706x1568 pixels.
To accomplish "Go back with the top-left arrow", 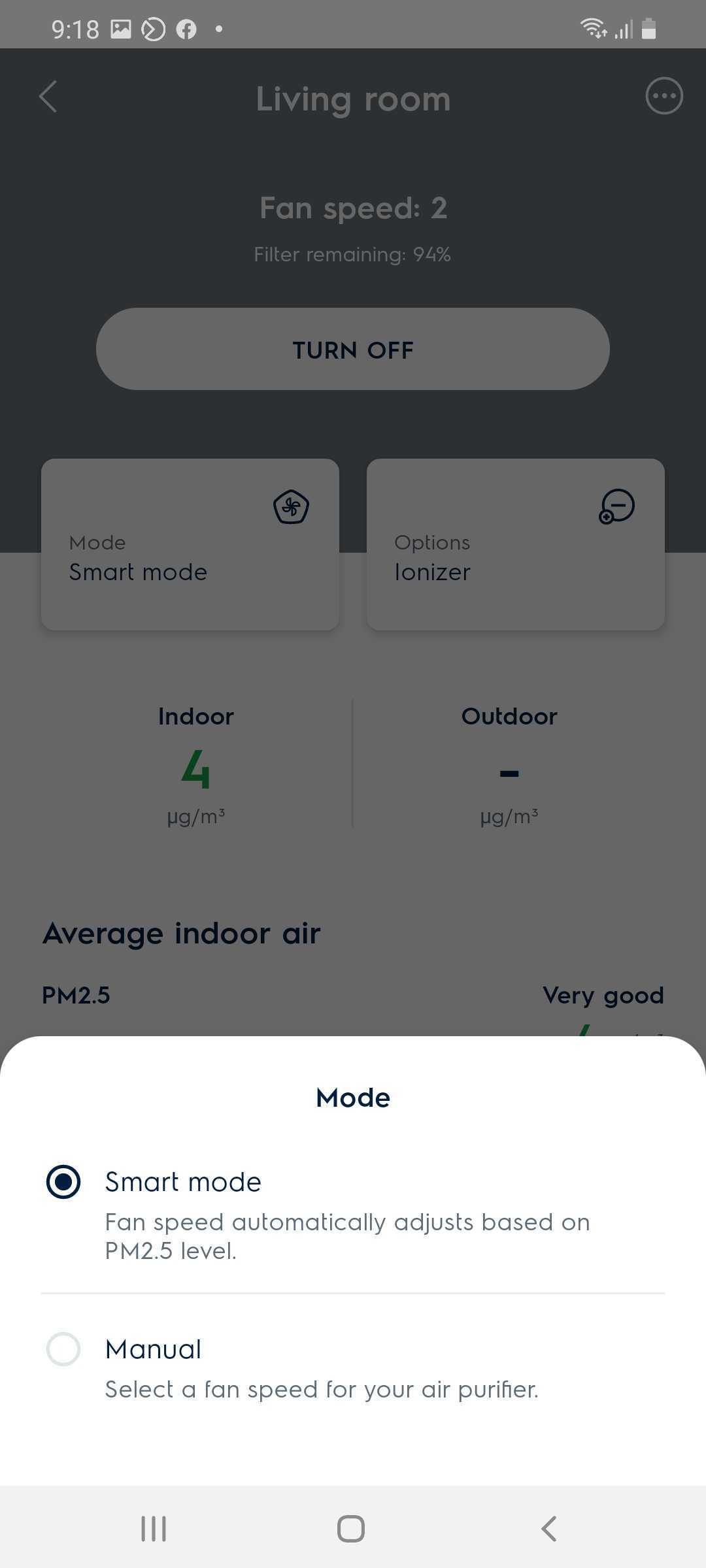I will coord(48,97).
